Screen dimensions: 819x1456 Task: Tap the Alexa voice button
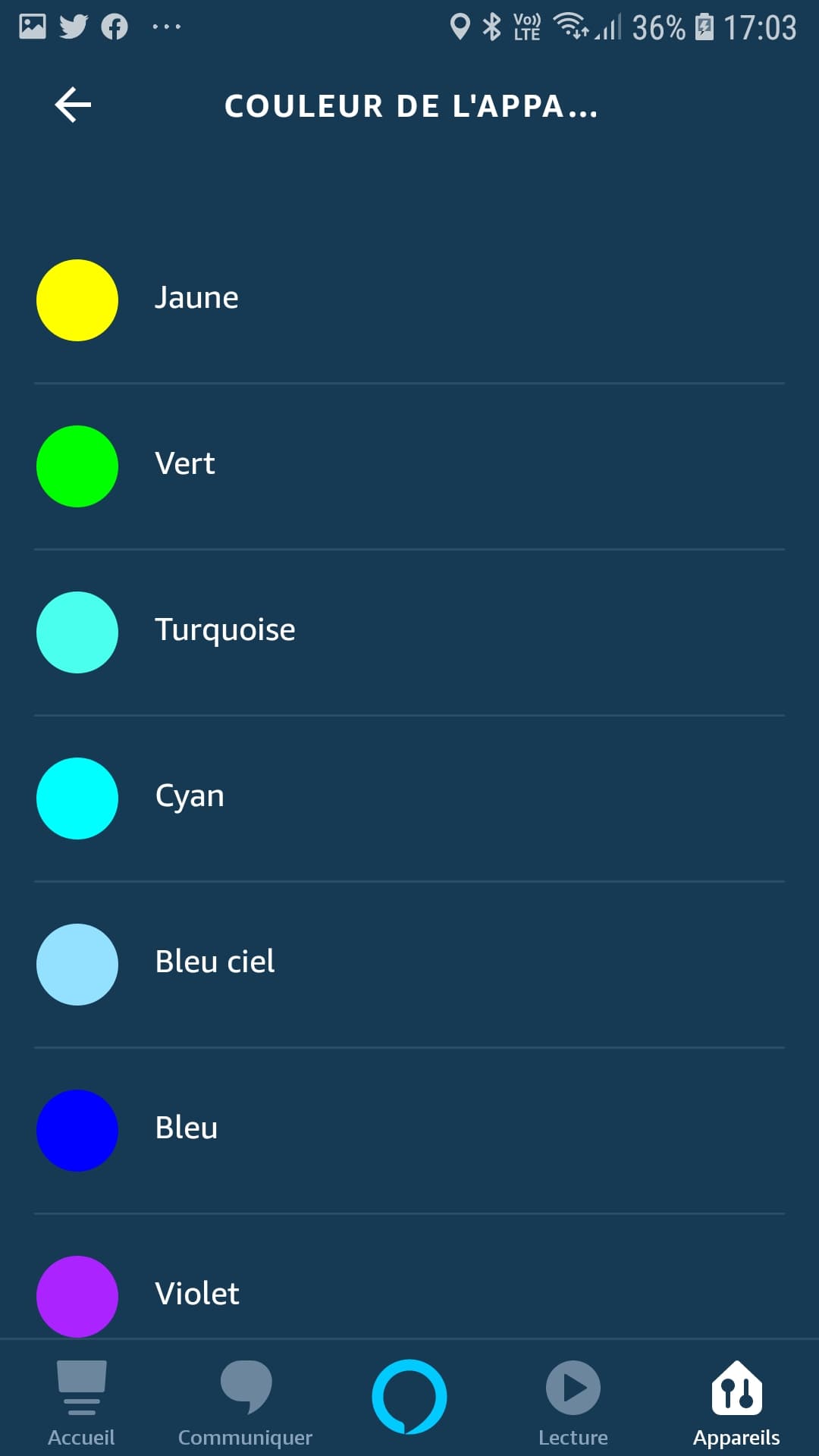[x=409, y=1397]
